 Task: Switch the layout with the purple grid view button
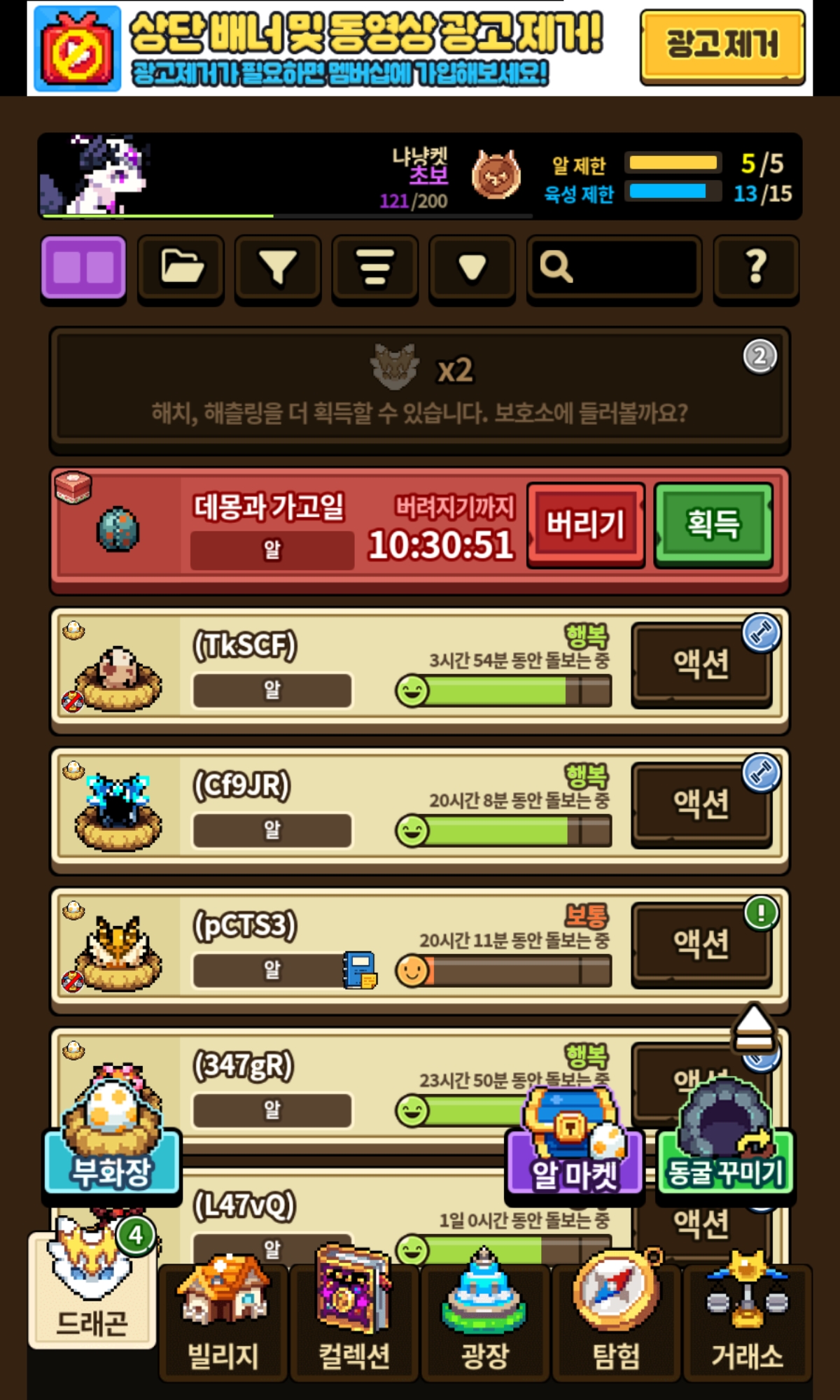pyautogui.click(x=83, y=269)
